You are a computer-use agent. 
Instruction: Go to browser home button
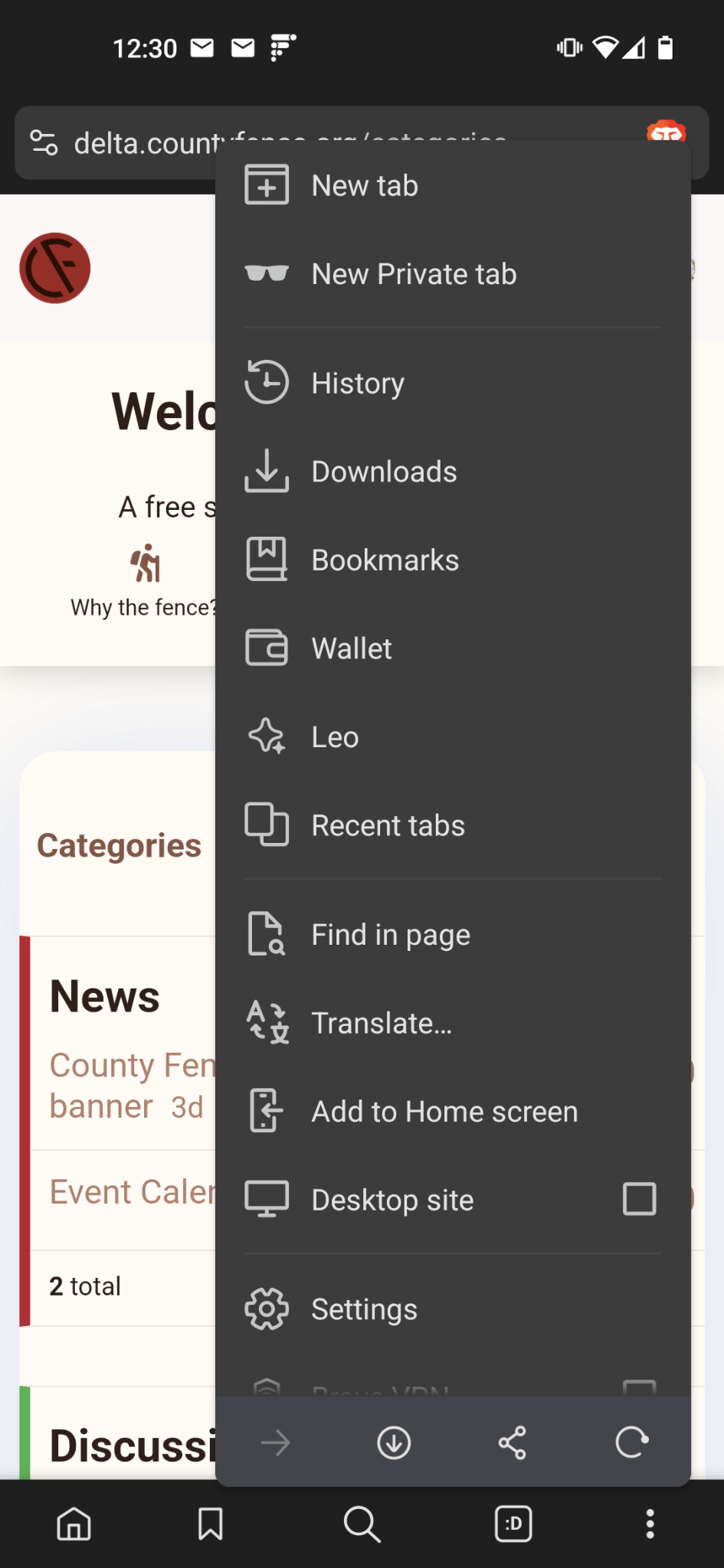pos(74,1524)
